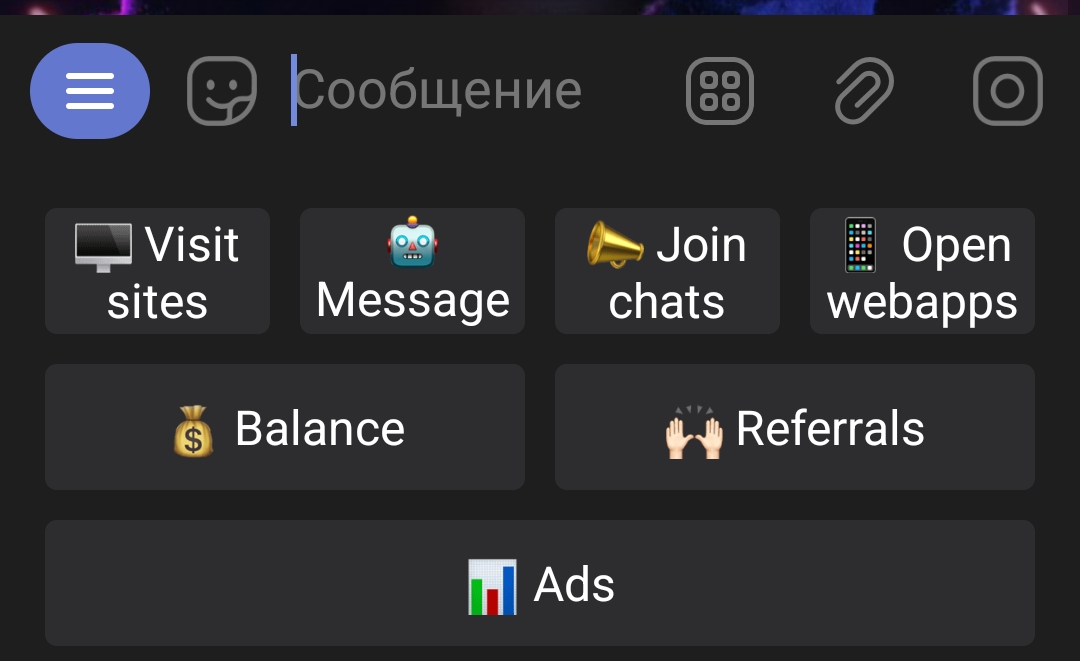Viewport: 1080px width, 661px height.
Task: Open the Ads button
Action: pyautogui.click(x=540, y=583)
